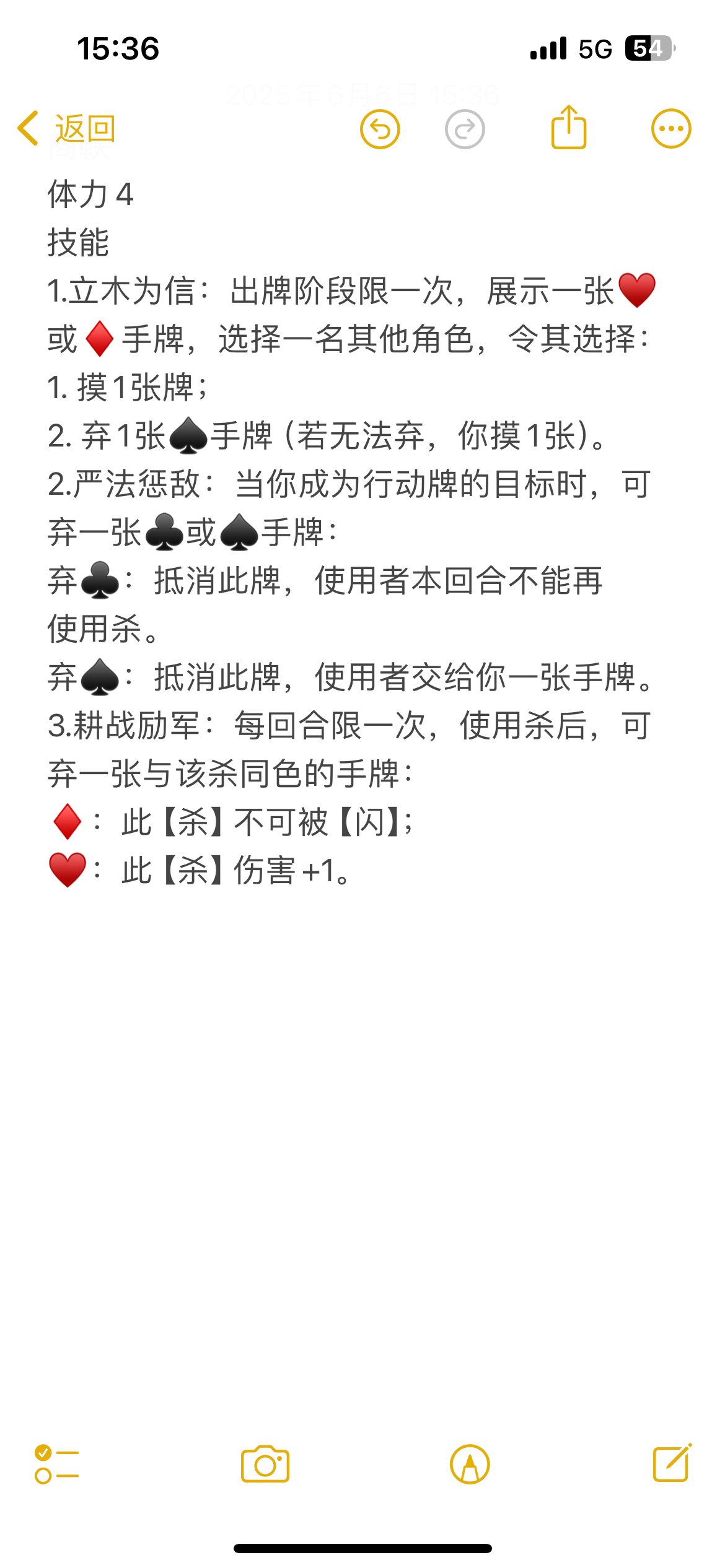Add a checklist to the note
The image size is (725, 1568).
click(x=57, y=1464)
